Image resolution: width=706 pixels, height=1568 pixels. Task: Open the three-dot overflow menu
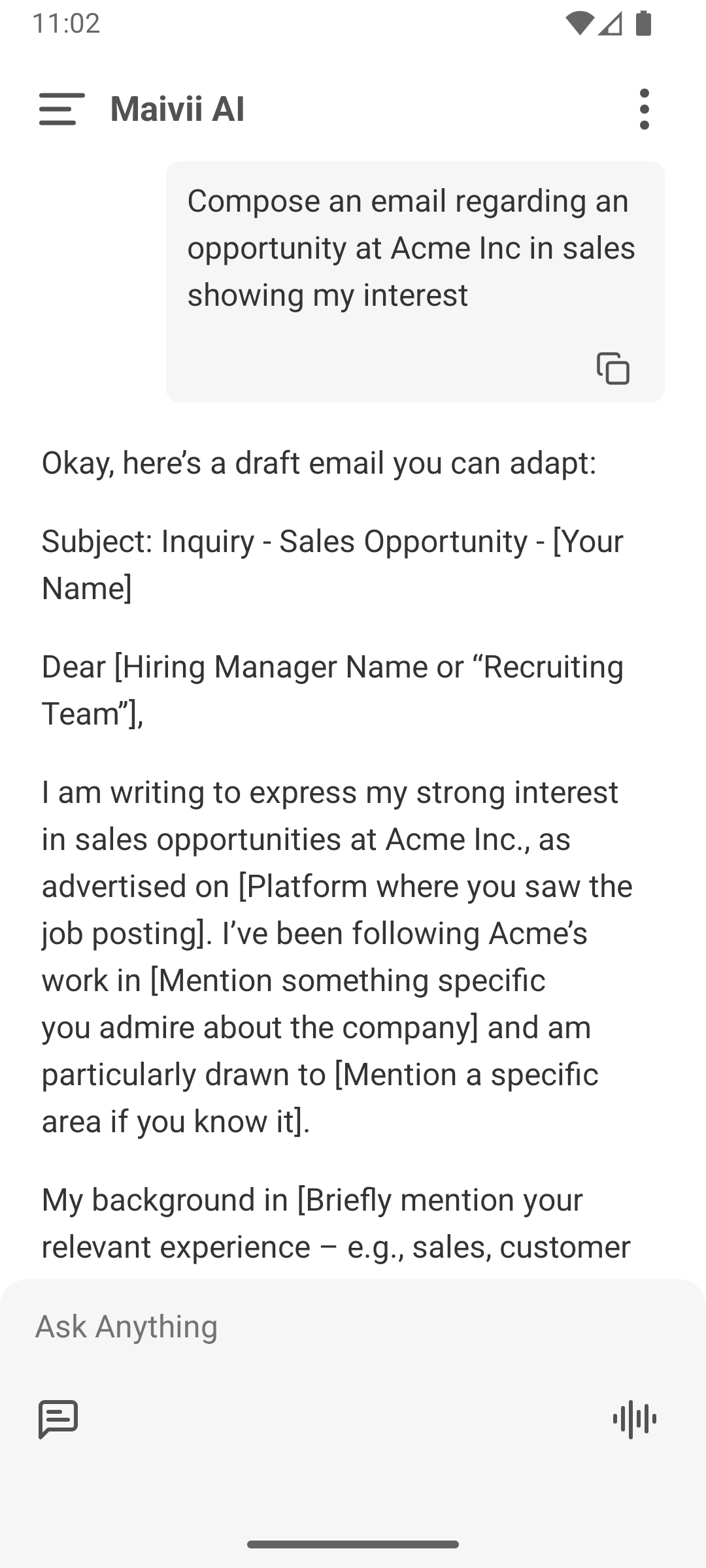click(x=645, y=108)
